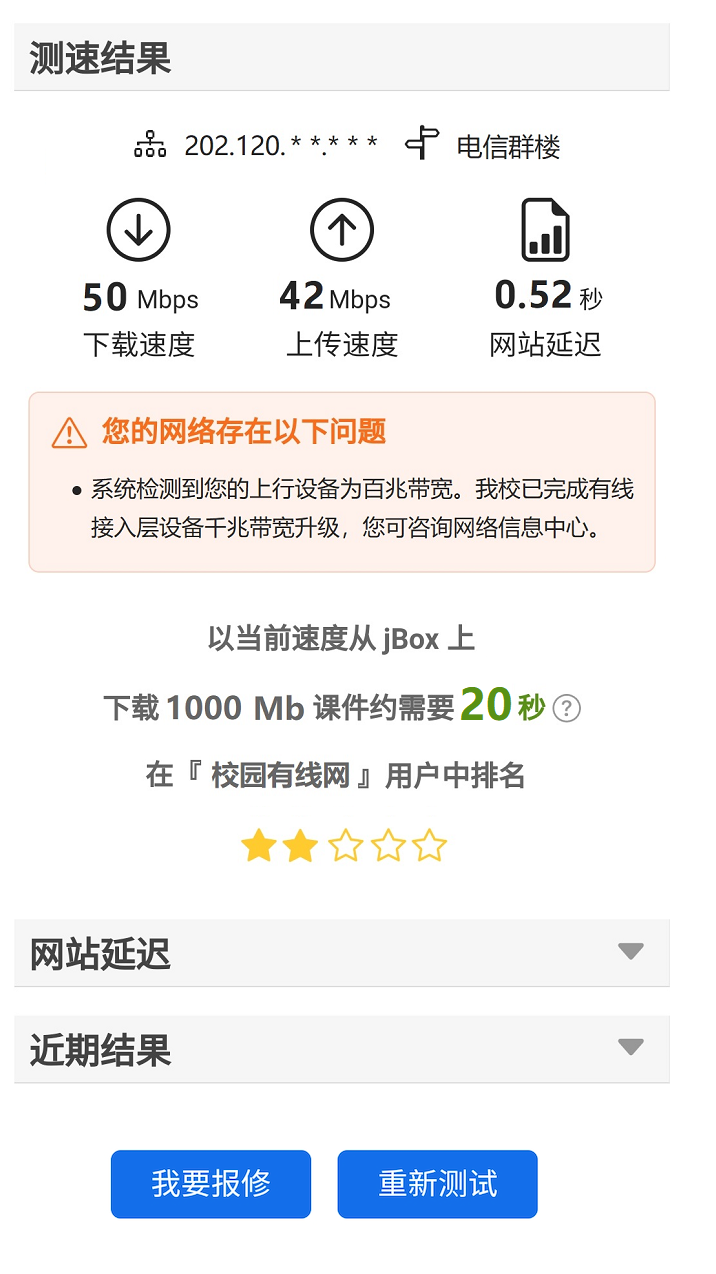Tap 重新测试 to rerun the speed test

click(438, 1184)
